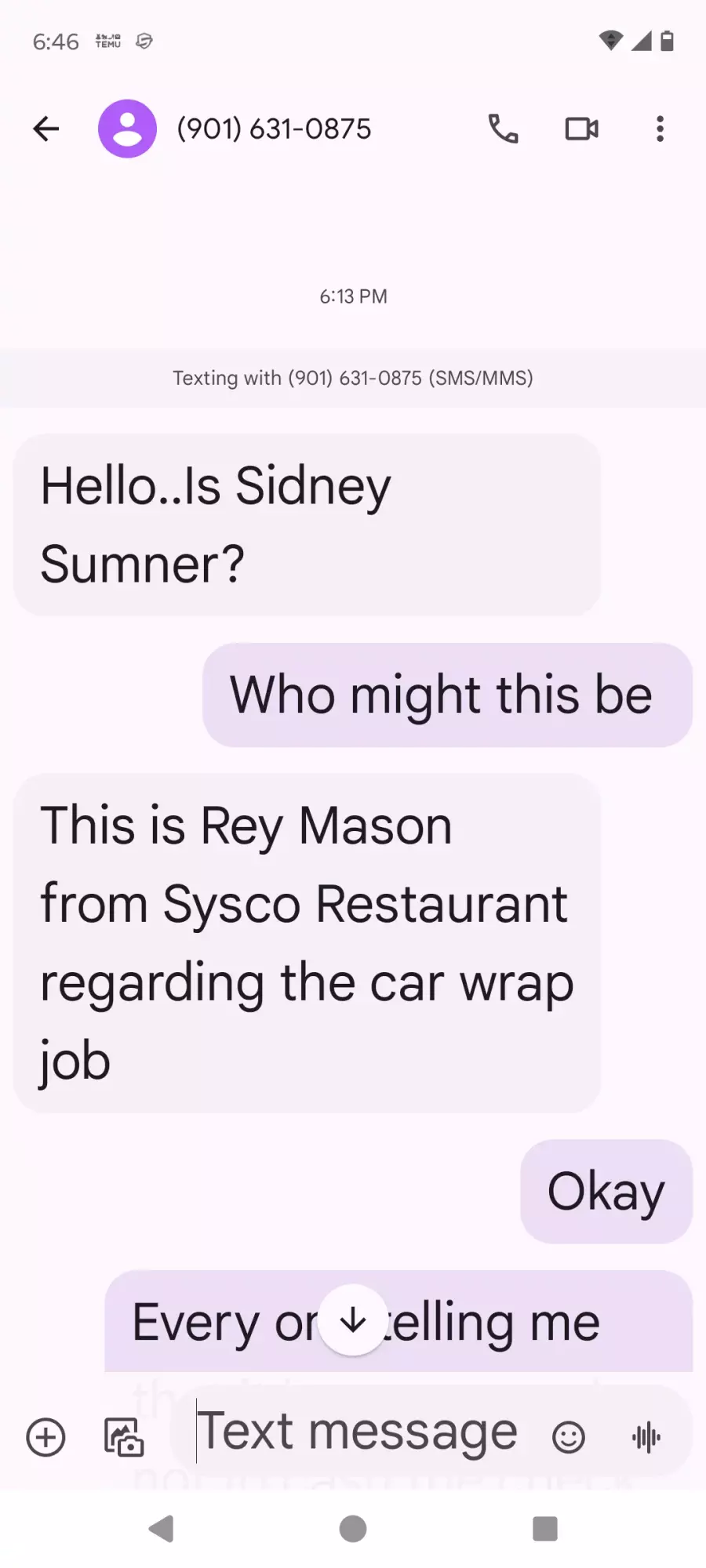Open the plus attachment menu
The image size is (706, 1568).
coord(46,1437)
